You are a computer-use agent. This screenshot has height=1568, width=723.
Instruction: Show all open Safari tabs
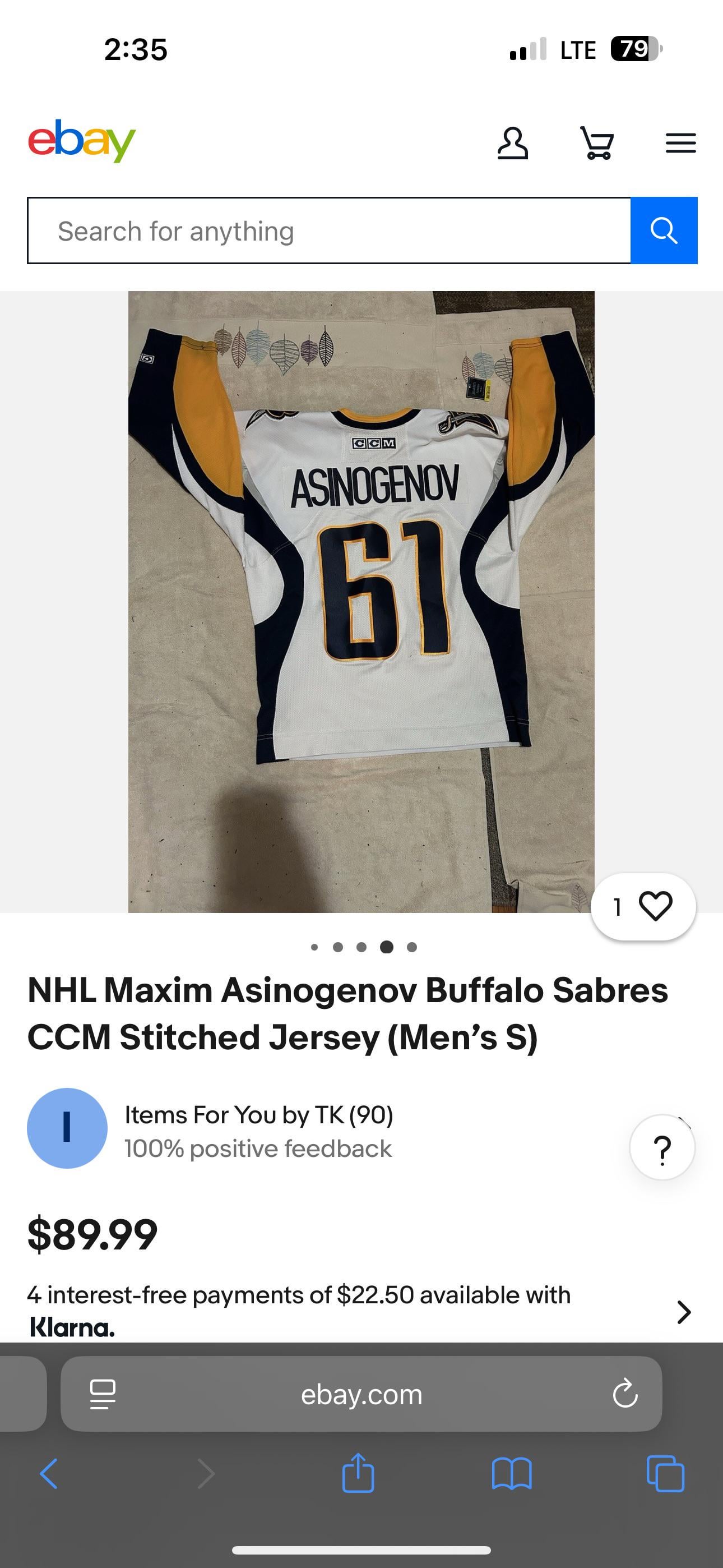665,1474
